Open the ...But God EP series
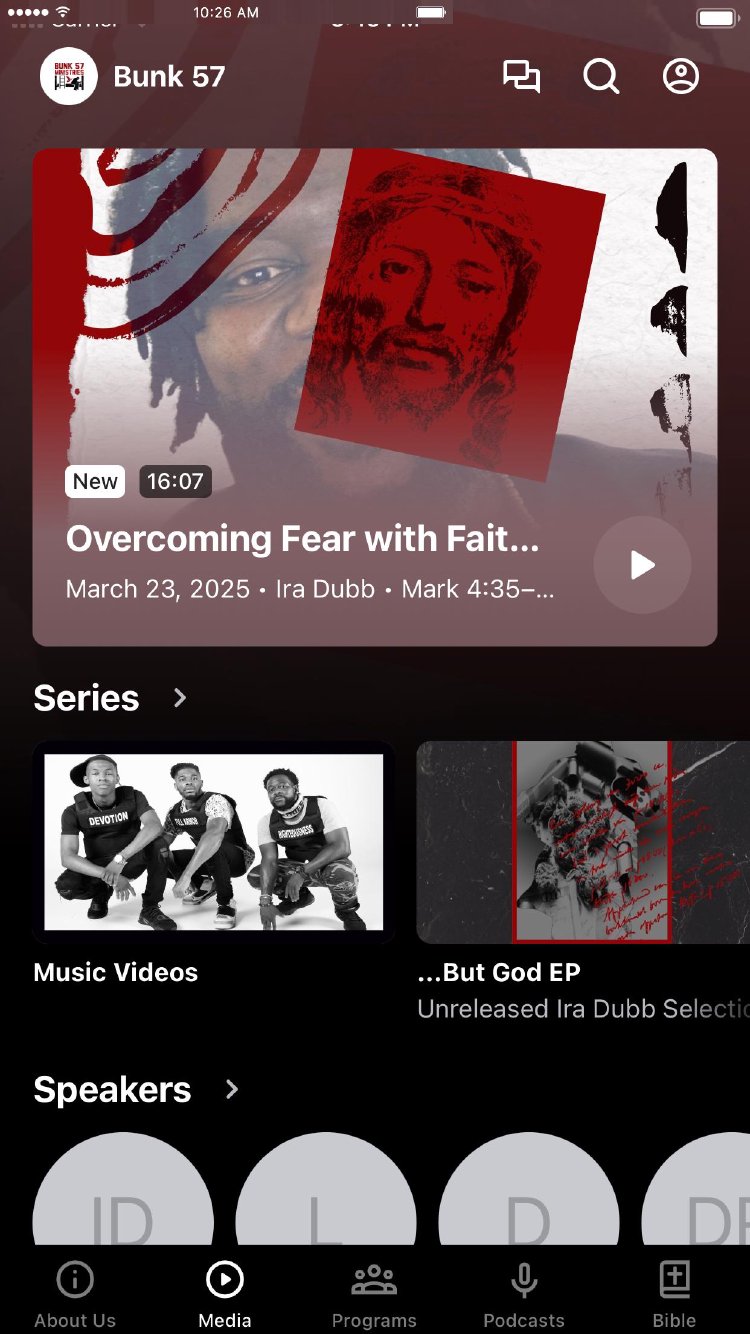 click(583, 843)
